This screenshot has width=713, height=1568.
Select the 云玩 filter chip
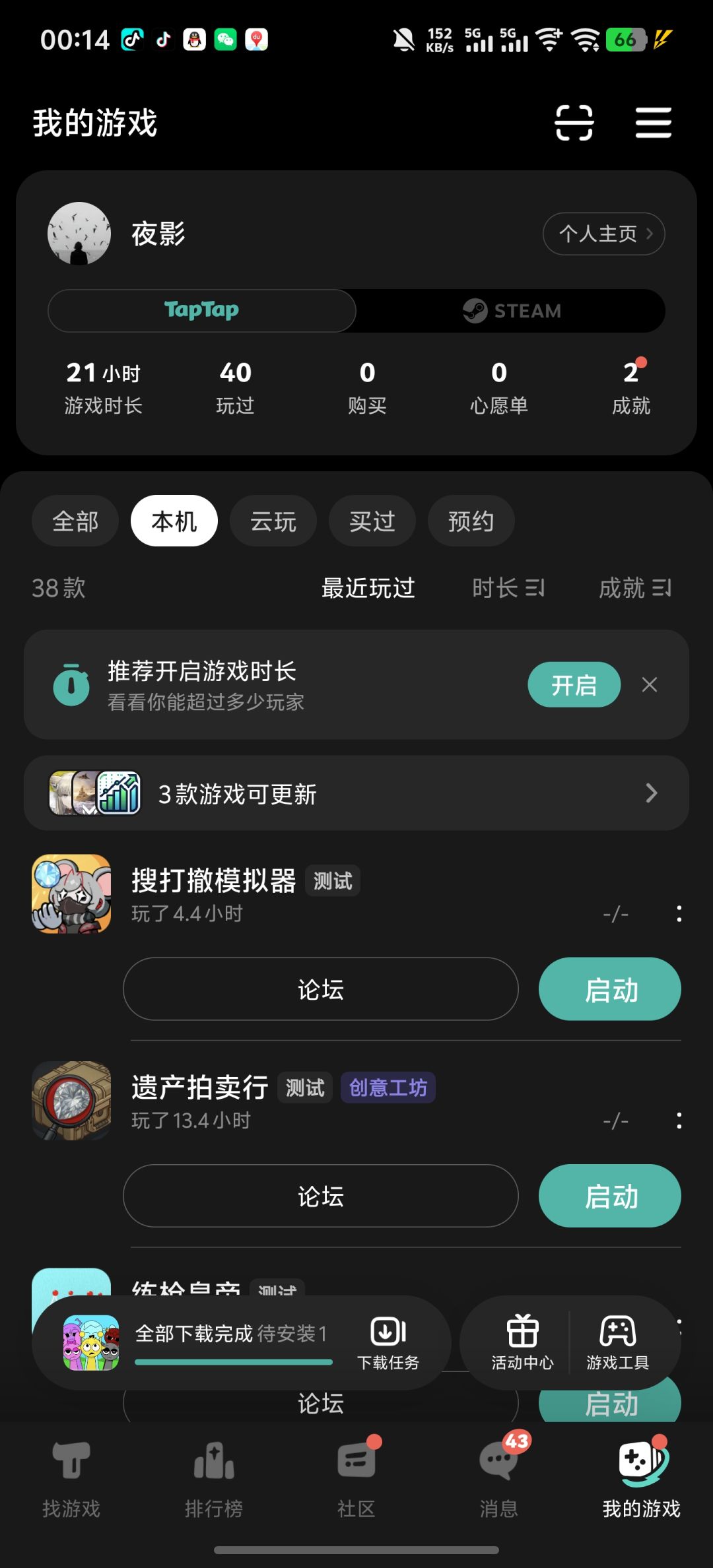click(x=273, y=521)
